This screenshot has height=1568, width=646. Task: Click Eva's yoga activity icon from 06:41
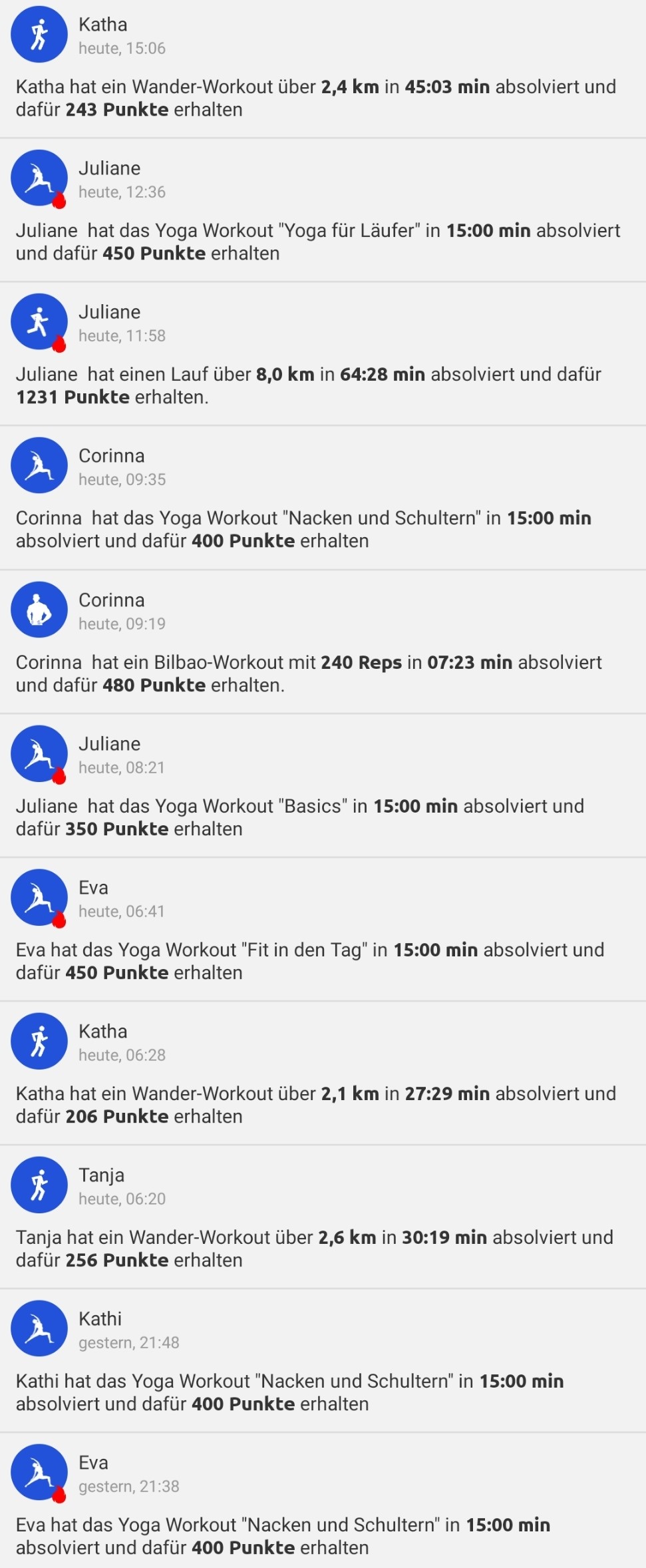(39, 897)
